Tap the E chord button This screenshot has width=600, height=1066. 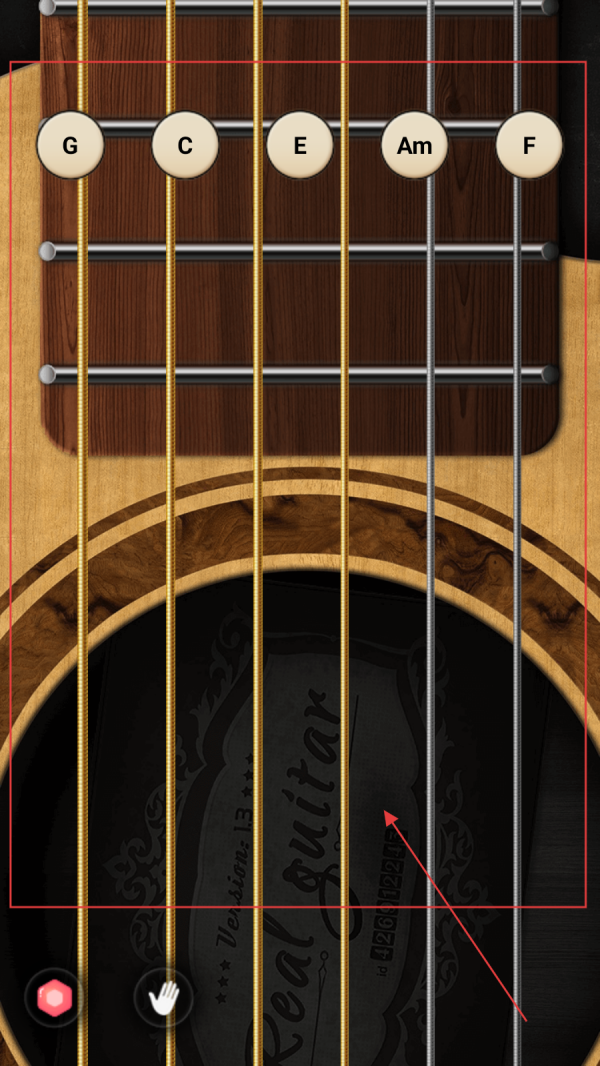tap(300, 145)
